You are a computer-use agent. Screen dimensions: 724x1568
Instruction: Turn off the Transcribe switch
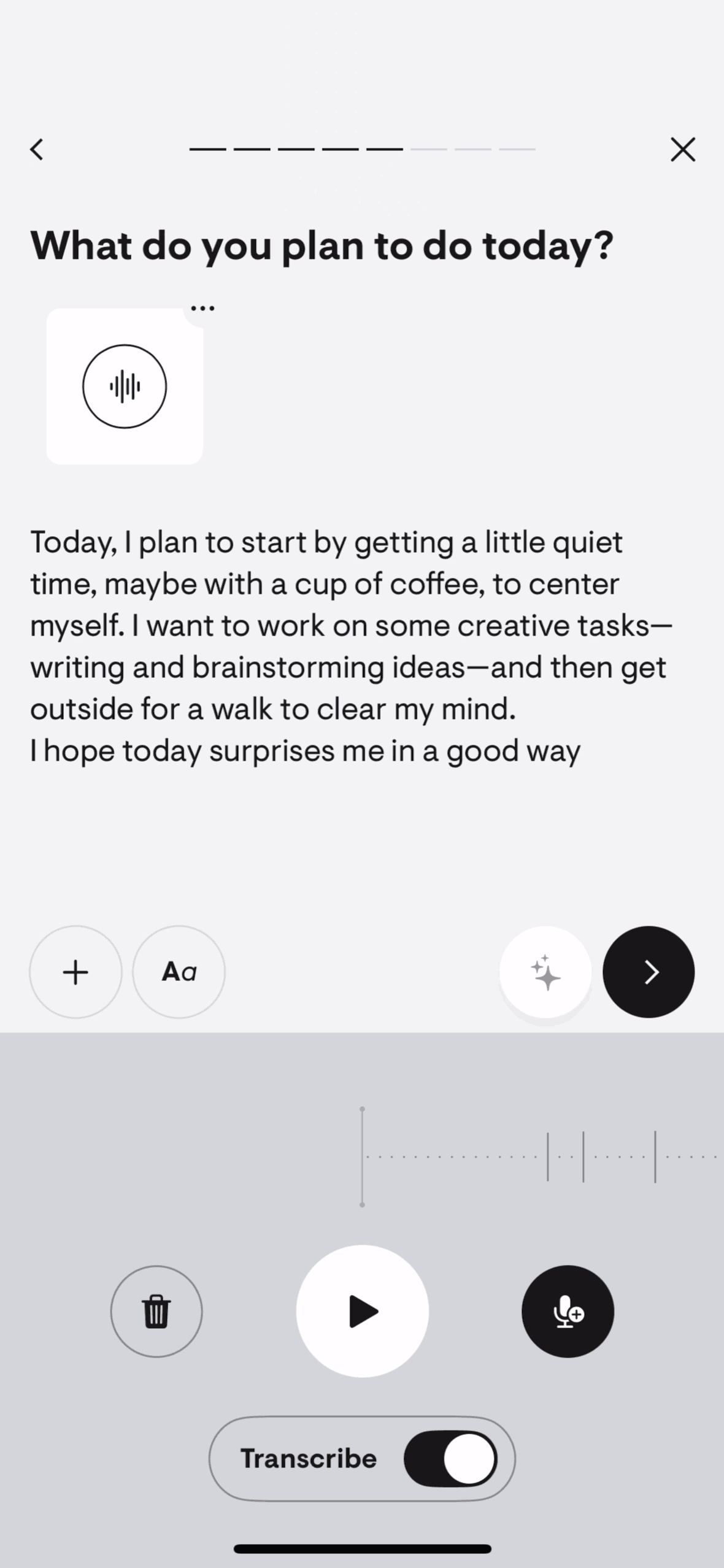(x=450, y=1459)
